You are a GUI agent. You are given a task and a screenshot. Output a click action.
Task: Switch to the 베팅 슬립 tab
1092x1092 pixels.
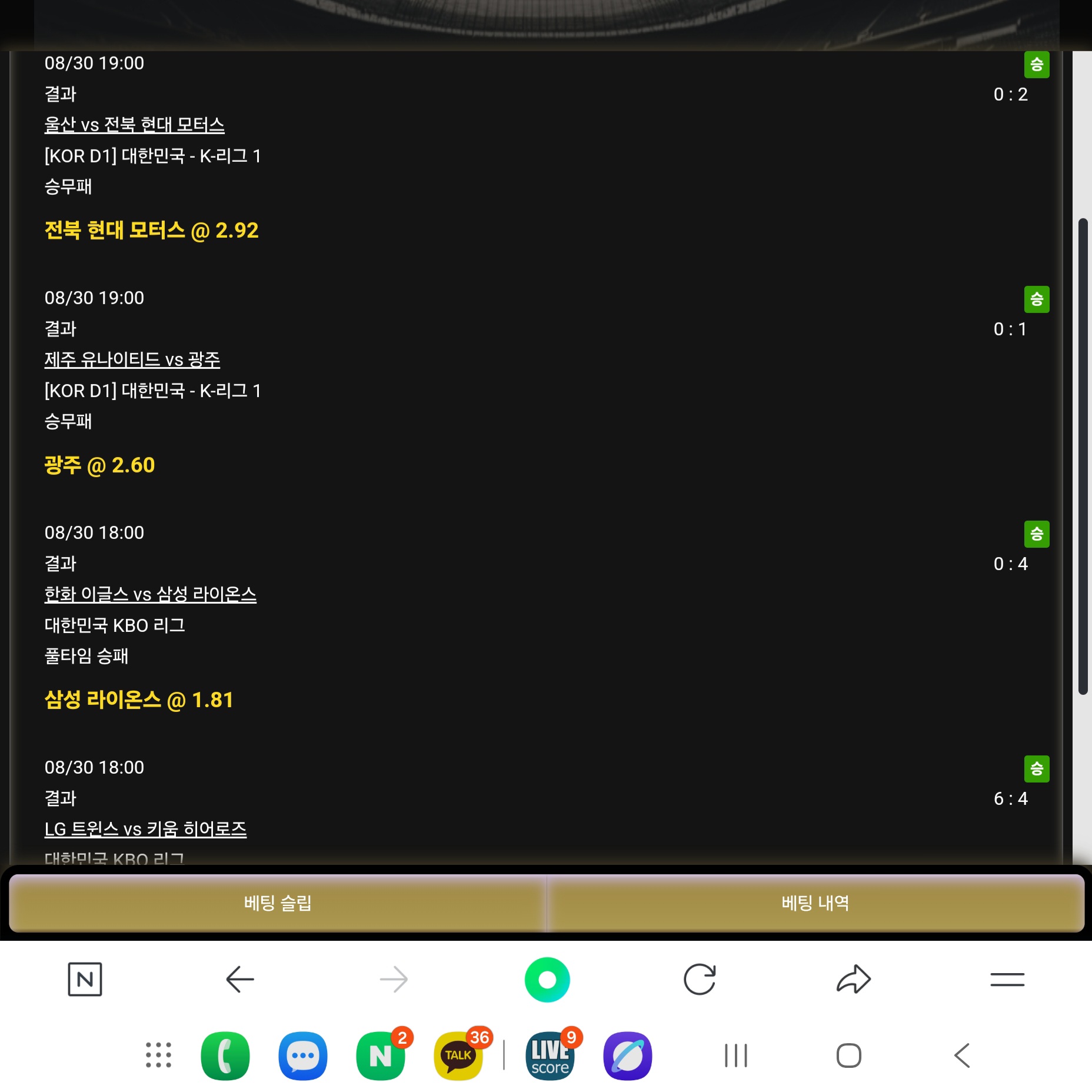point(278,903)
